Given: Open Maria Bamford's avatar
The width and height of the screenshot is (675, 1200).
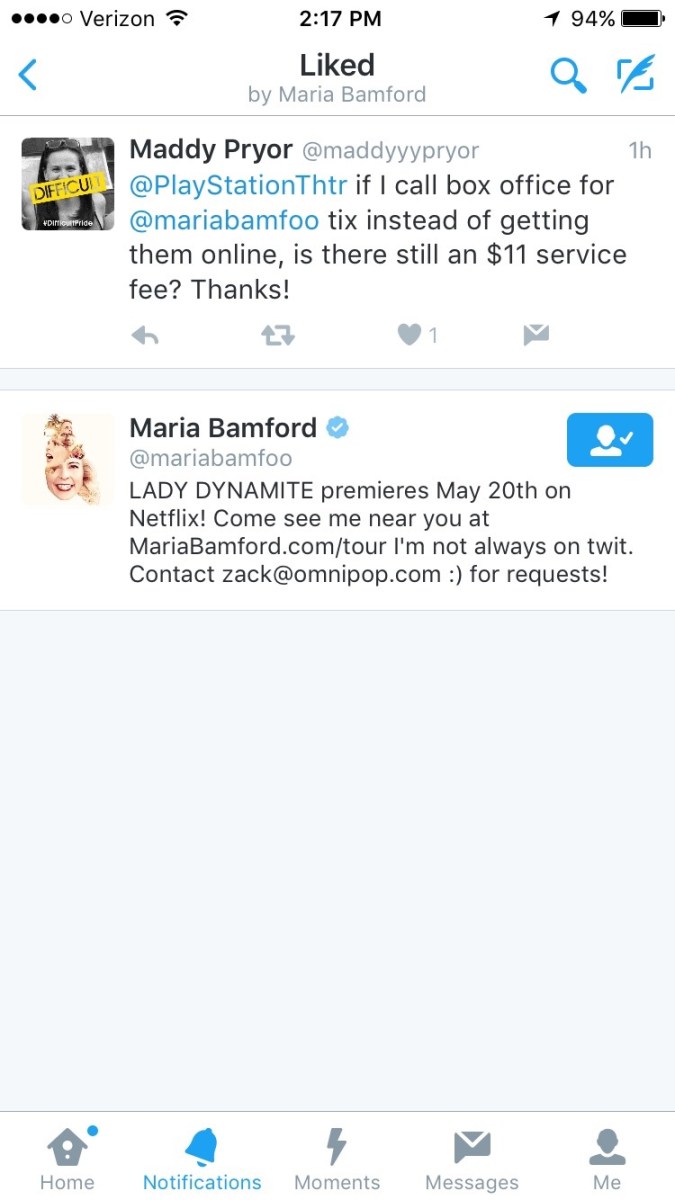Looking at the screenshot, I should 68,460.
